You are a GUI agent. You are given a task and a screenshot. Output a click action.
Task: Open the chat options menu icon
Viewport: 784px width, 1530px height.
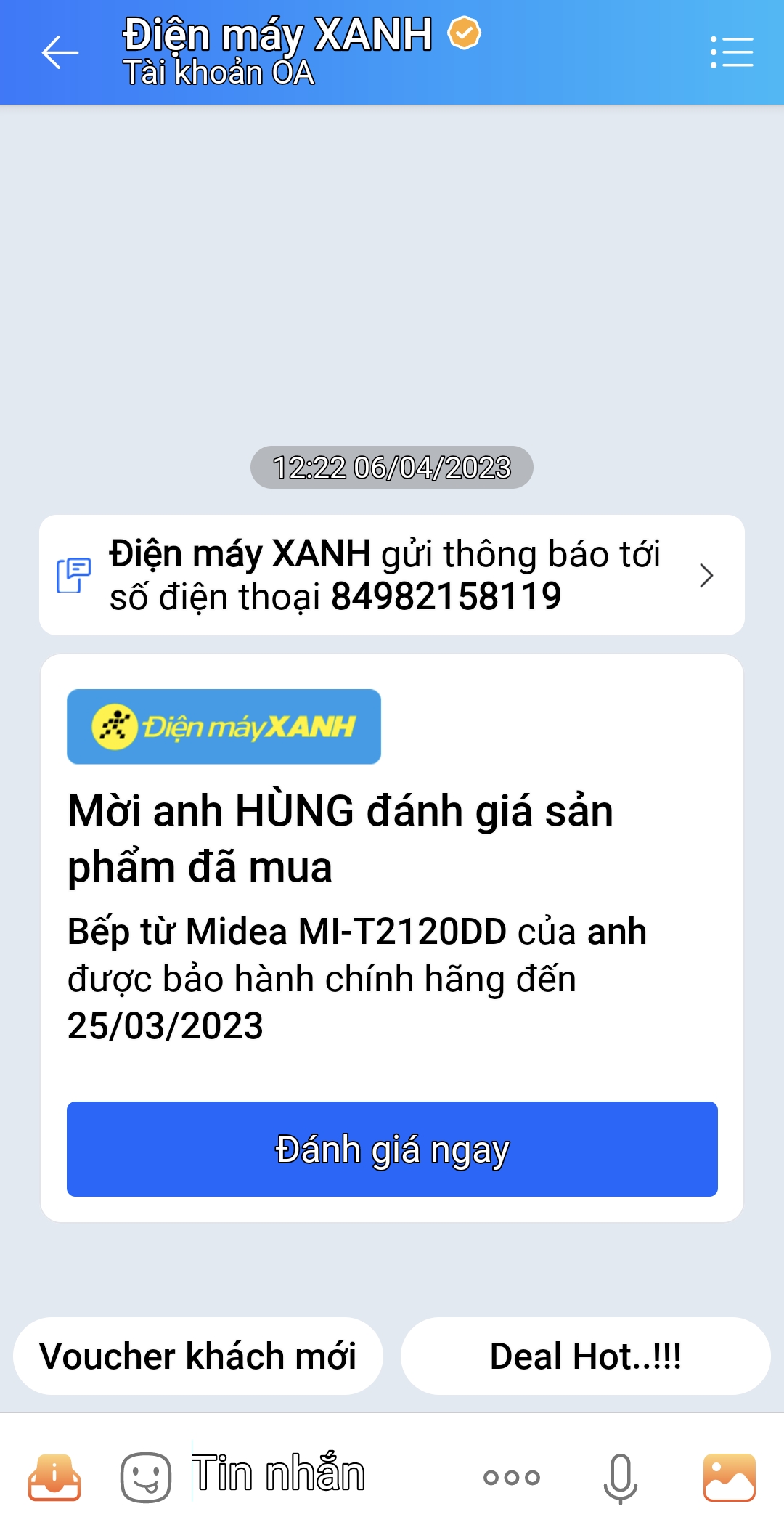pos(731,53)
